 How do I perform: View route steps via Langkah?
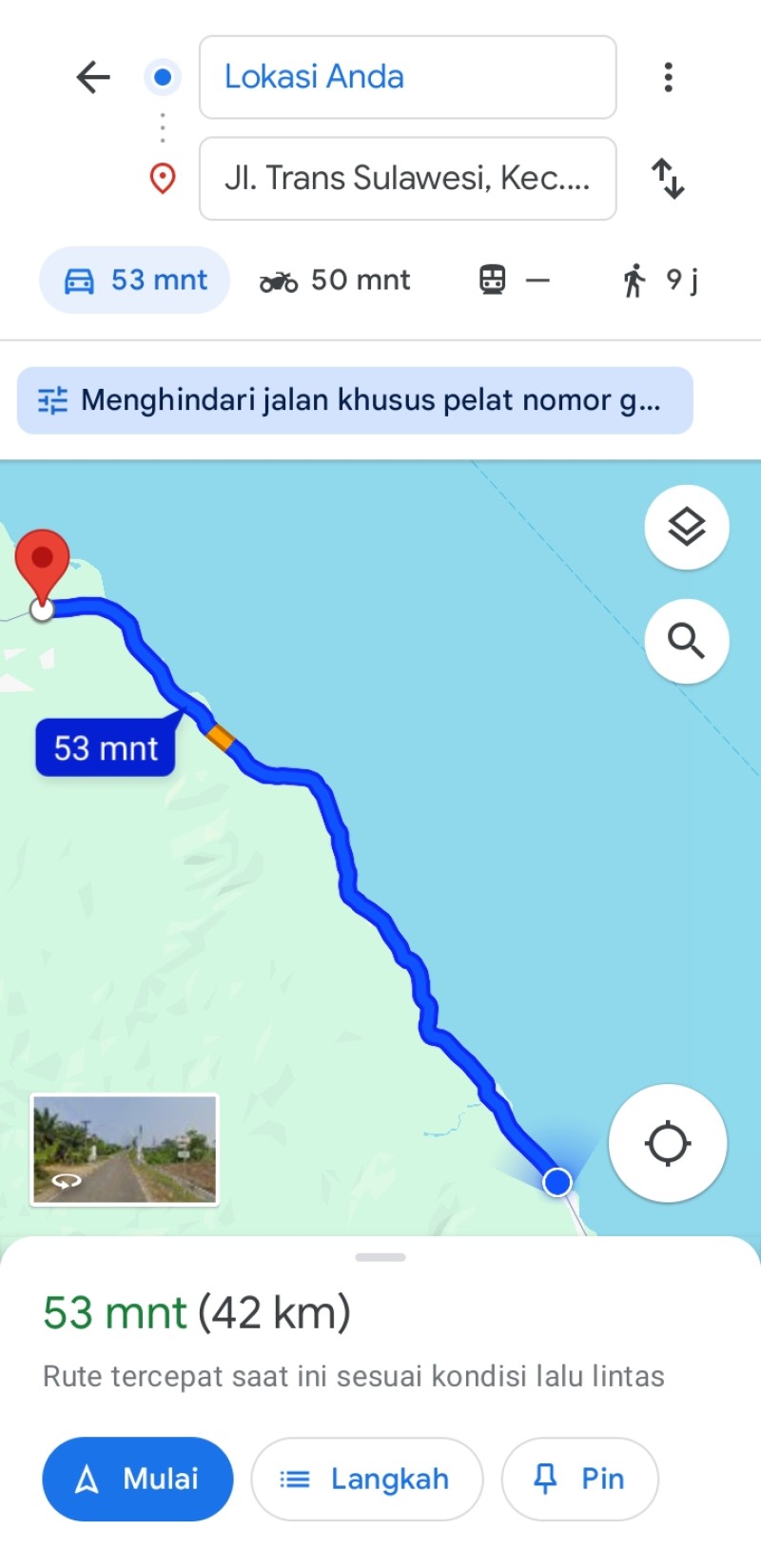(x=367, y=1479)
